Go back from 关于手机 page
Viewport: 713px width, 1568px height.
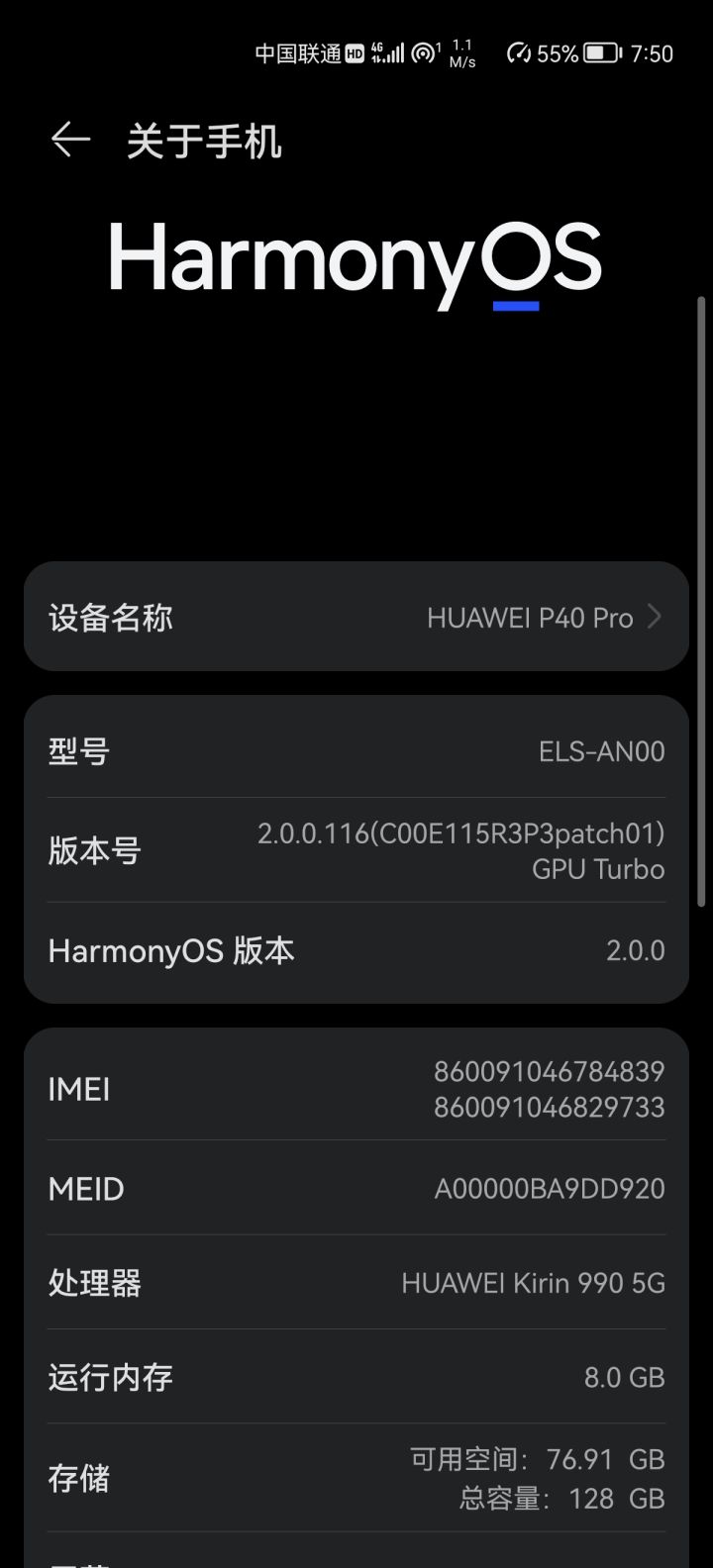(70, 140)
